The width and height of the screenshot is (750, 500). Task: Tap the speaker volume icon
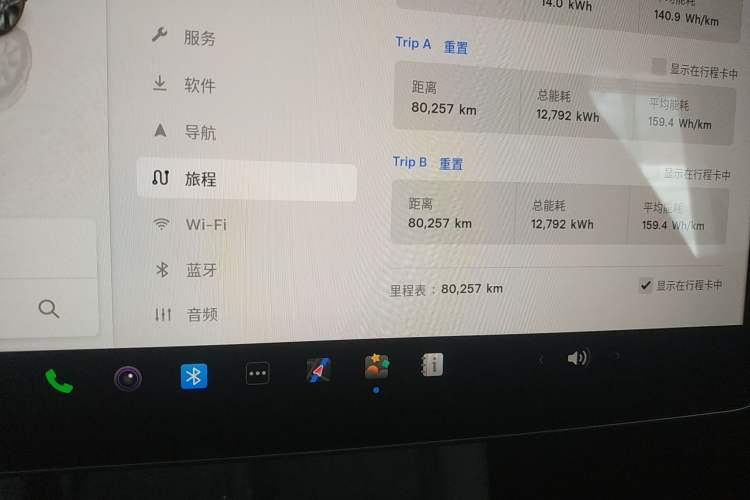[x=578, y=358]
